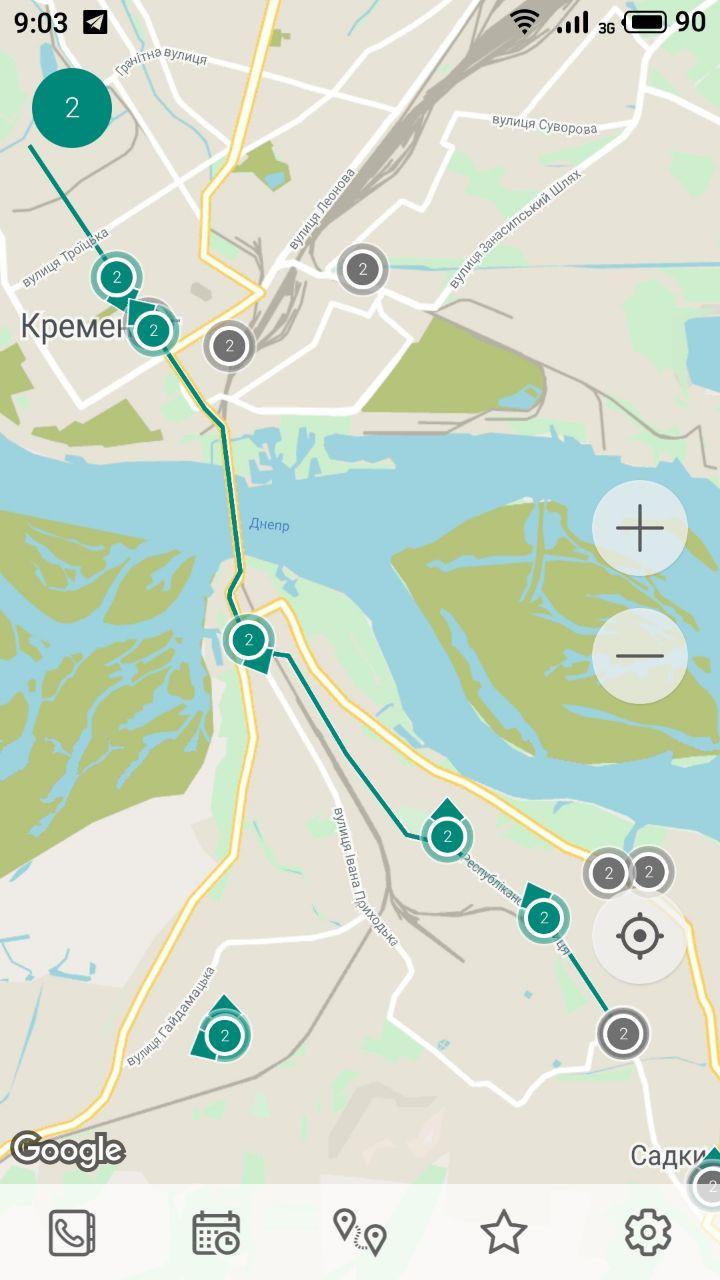Open the schedule calendar tab

coord(216,1232)
